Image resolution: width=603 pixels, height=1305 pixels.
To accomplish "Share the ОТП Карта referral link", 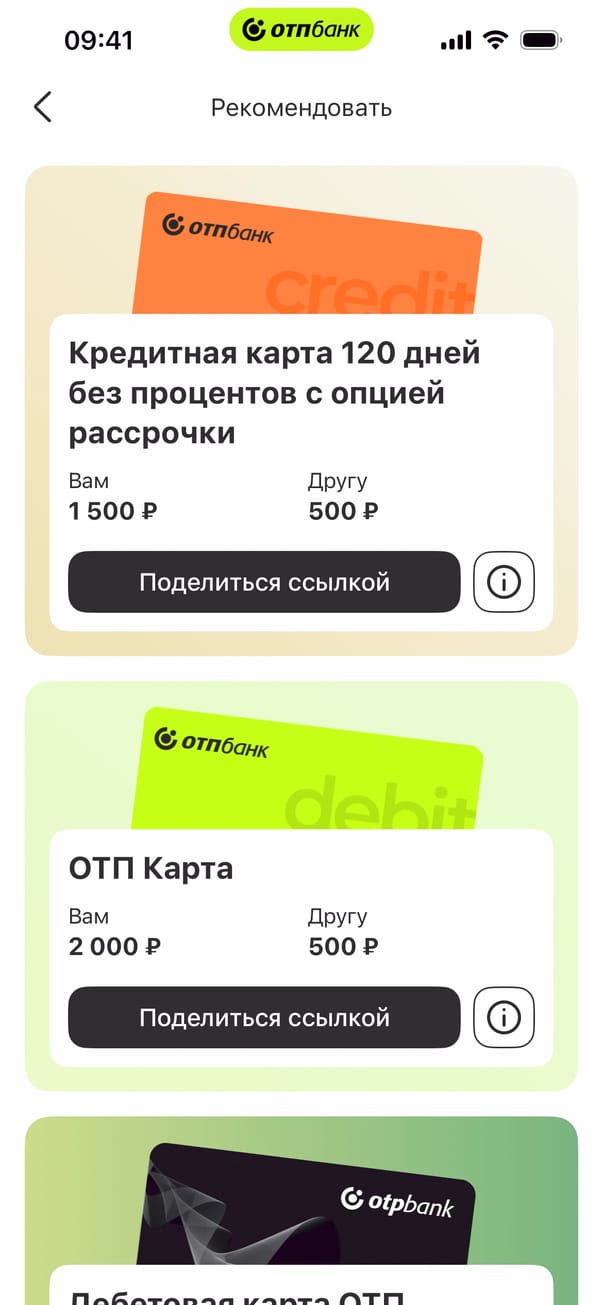I will point(264,1018).
